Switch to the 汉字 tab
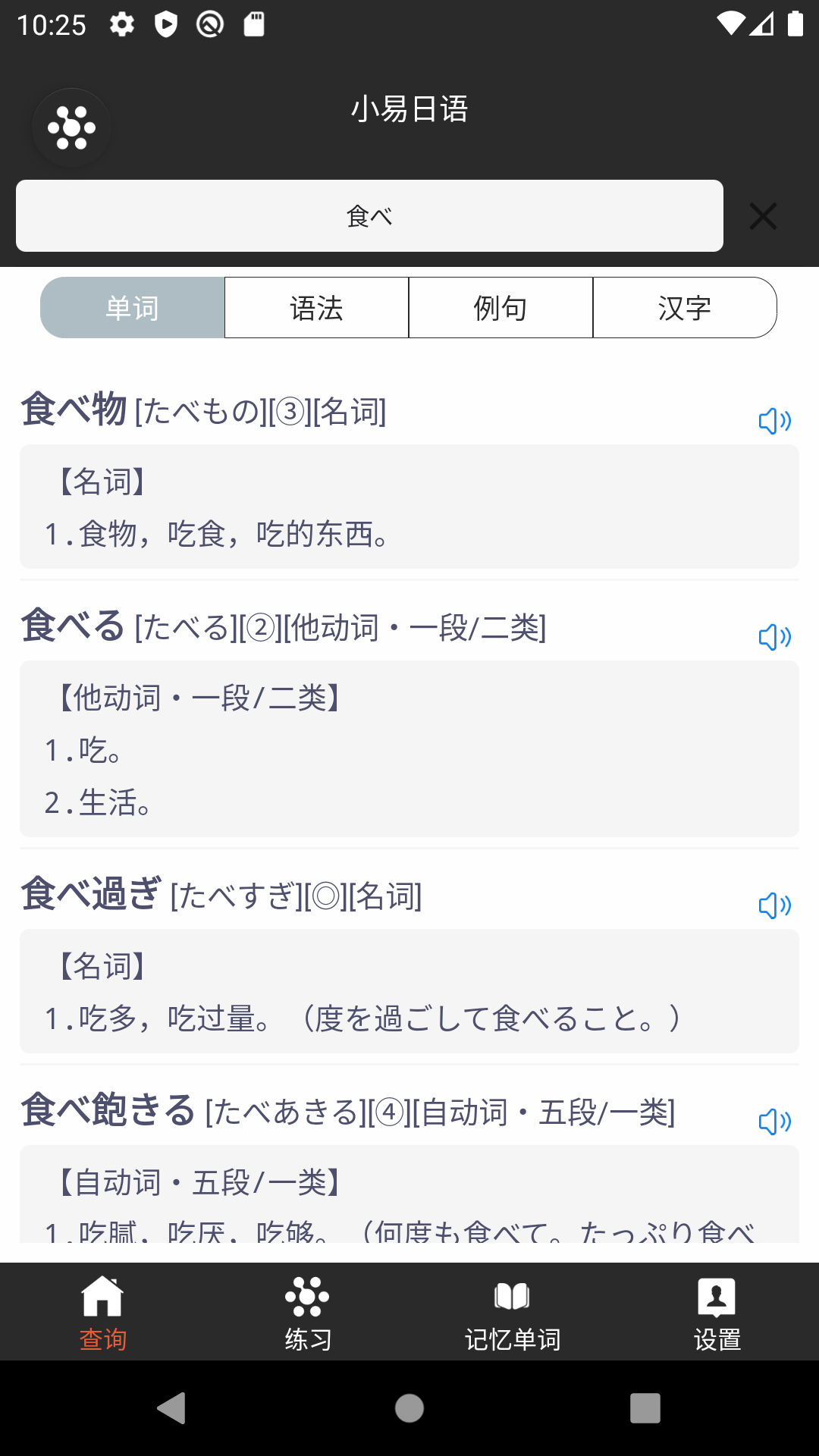 (x=685, y=307)
